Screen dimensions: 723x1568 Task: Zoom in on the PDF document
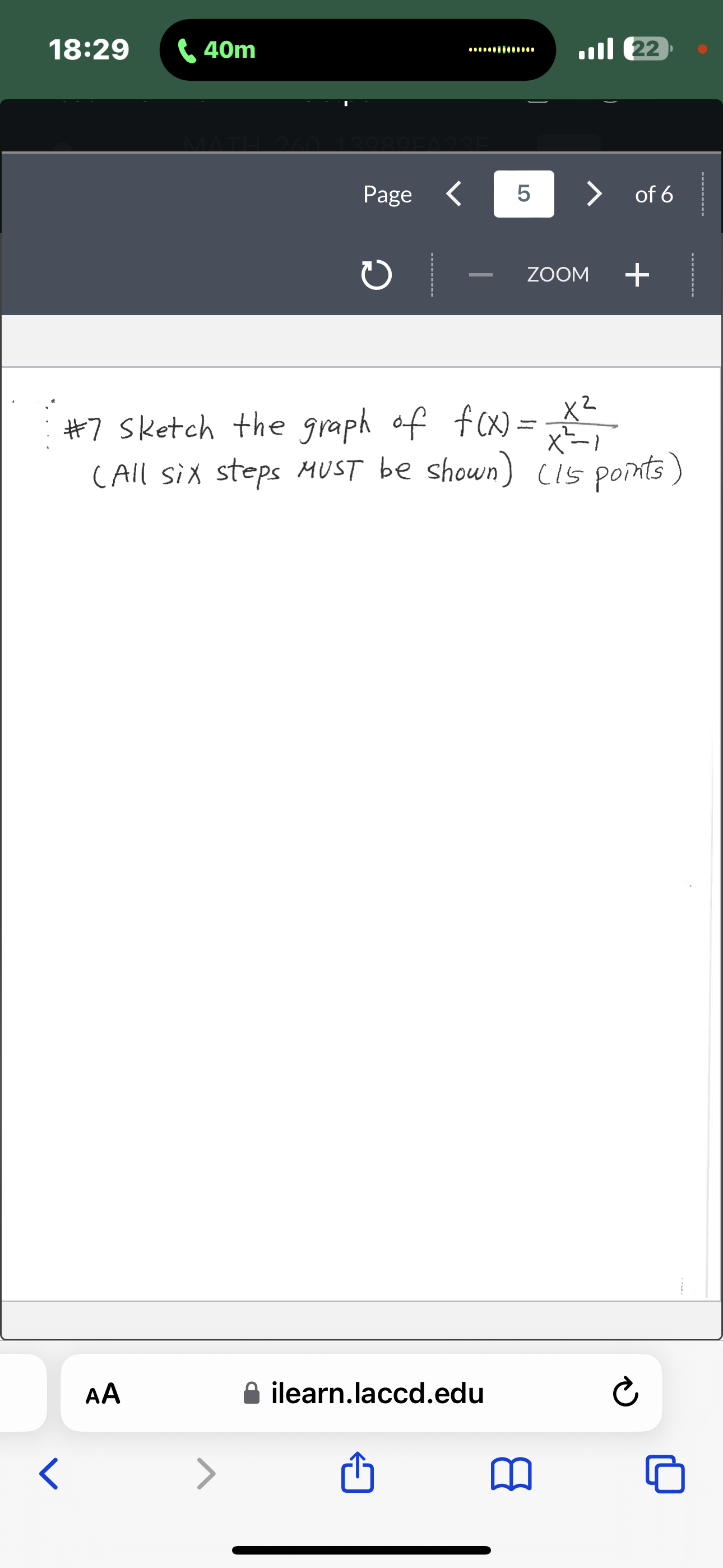(x=637, y=274)
